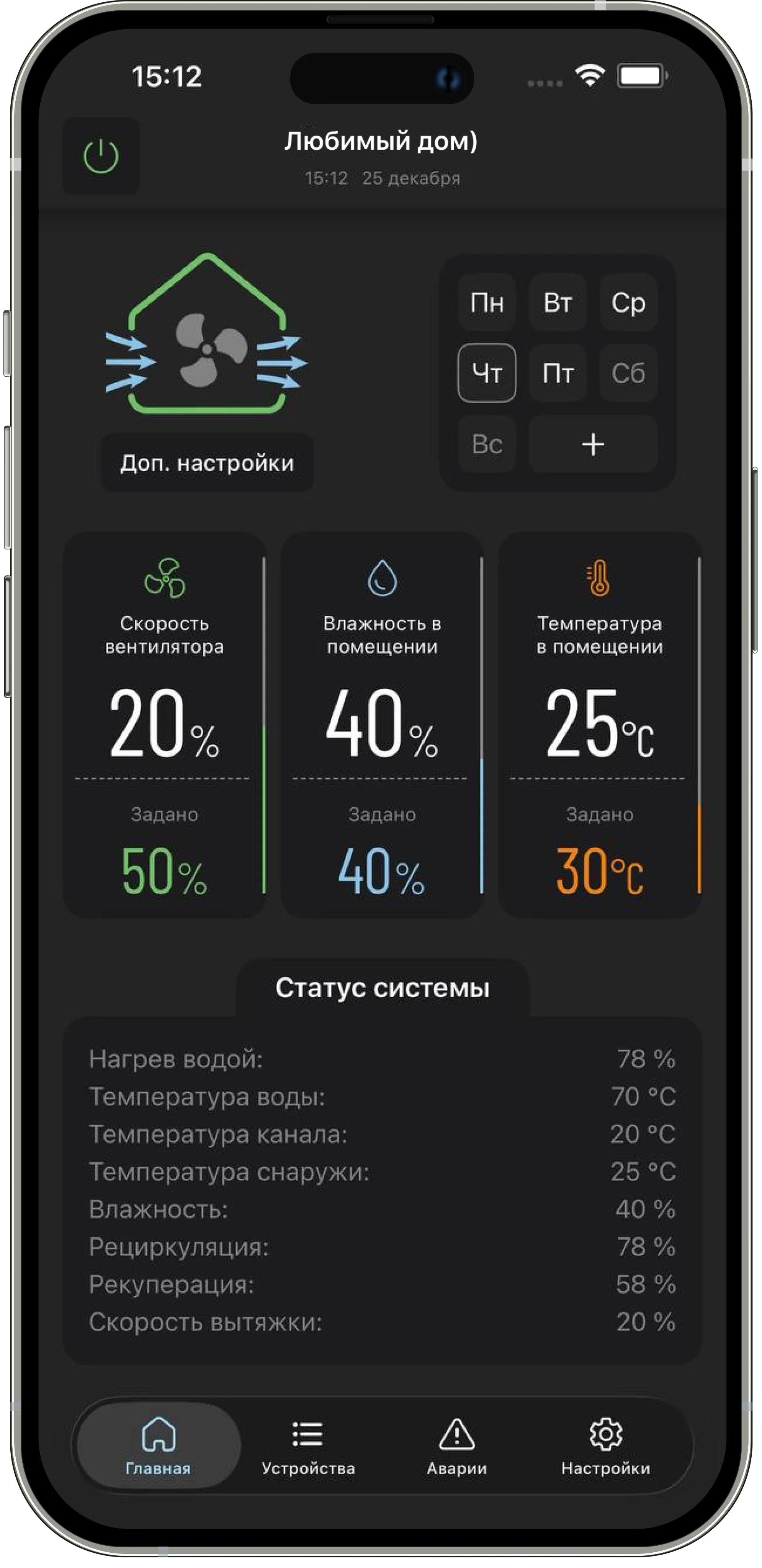Open the Скорость вентилятора card
The width and height of the screenshot is (762, 1568).
coord(164,724)
